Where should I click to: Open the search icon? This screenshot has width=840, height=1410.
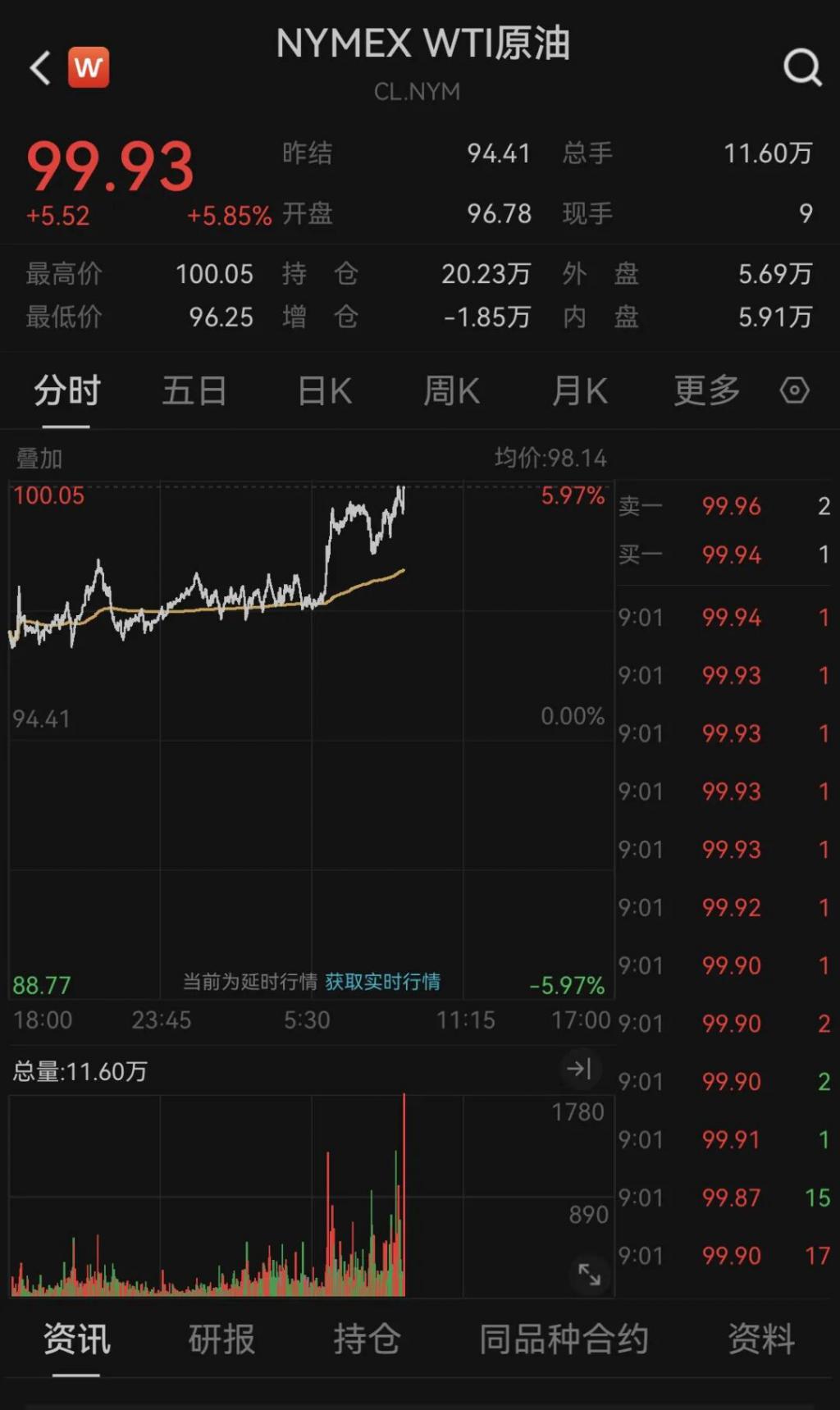801,67
